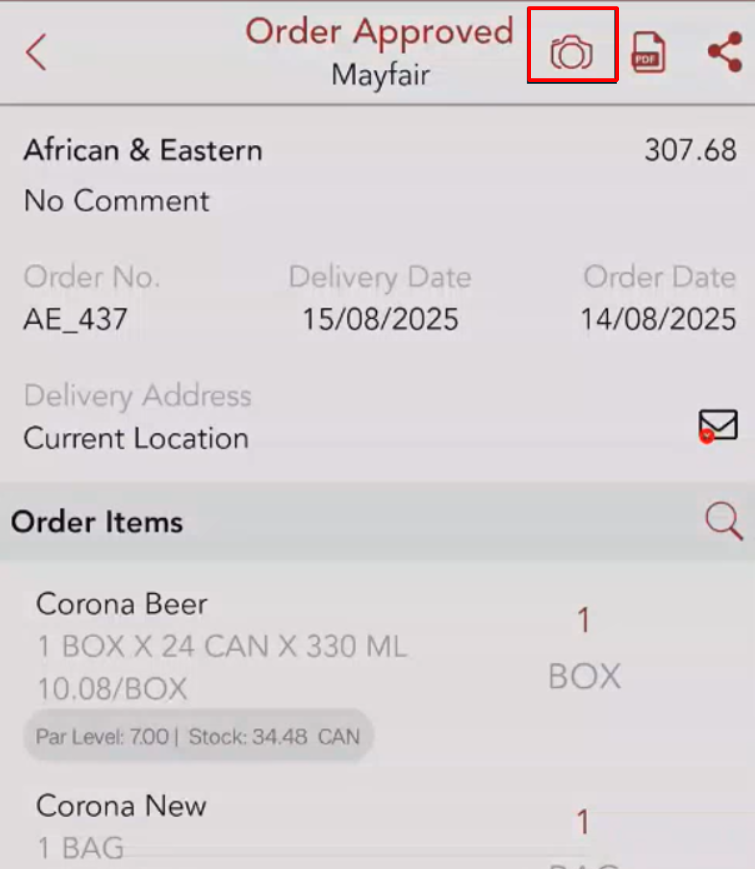This screenshot has width=755, height=869.
Task: Go back from Order Approved screen
Action: click(37, 52)
